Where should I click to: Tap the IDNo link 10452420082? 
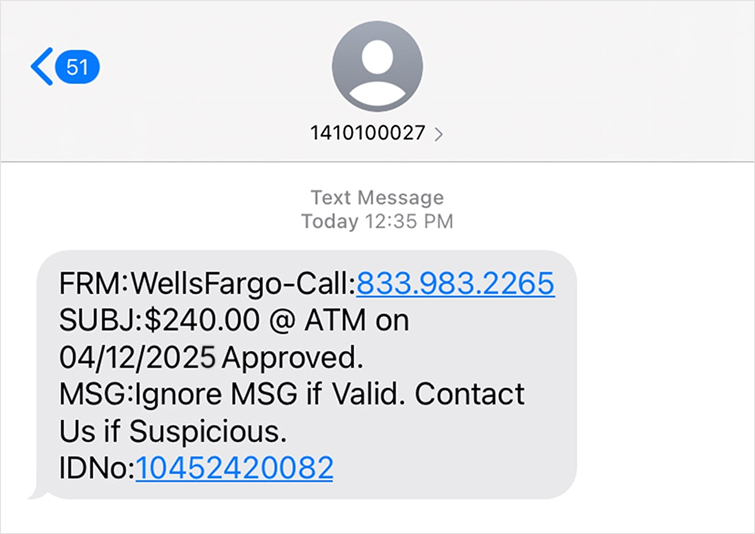(x=234, y=467)
